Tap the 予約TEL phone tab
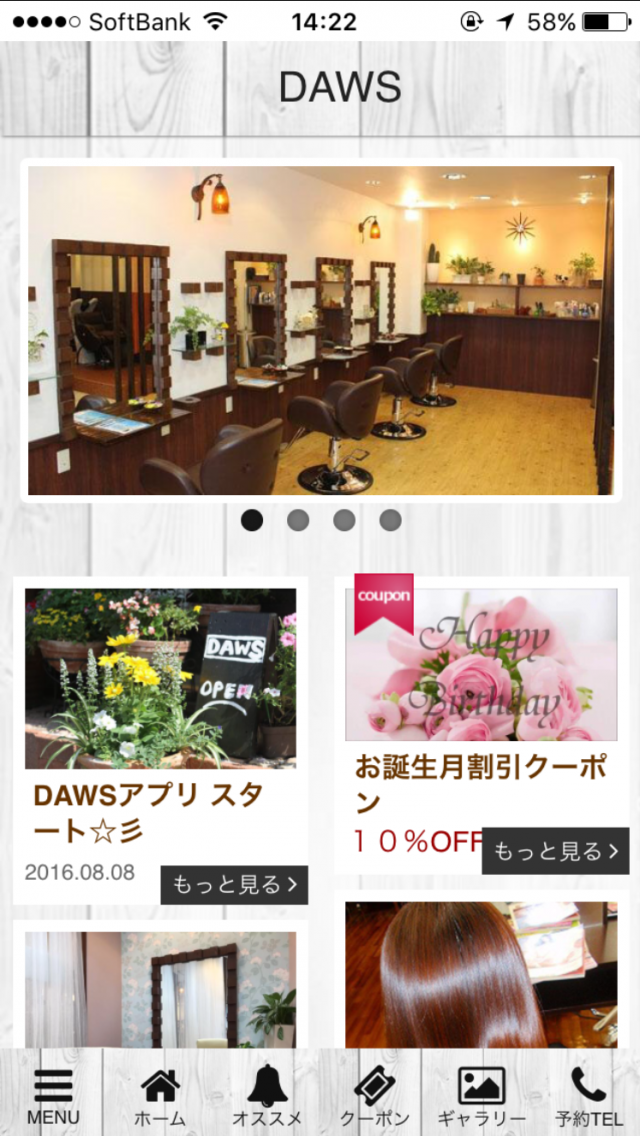This screenshot has height=1136, width=640. pyautogui.click(x=588, y=1094)
